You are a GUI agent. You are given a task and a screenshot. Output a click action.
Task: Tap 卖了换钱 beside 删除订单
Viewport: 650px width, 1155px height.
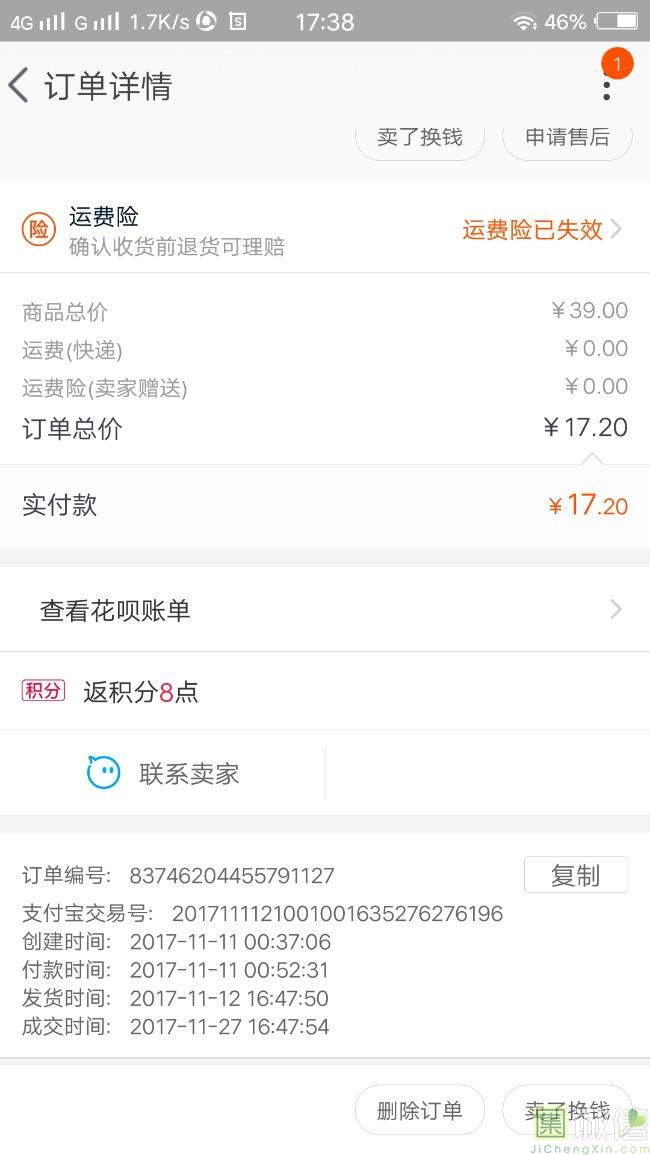coord(567,1111)
